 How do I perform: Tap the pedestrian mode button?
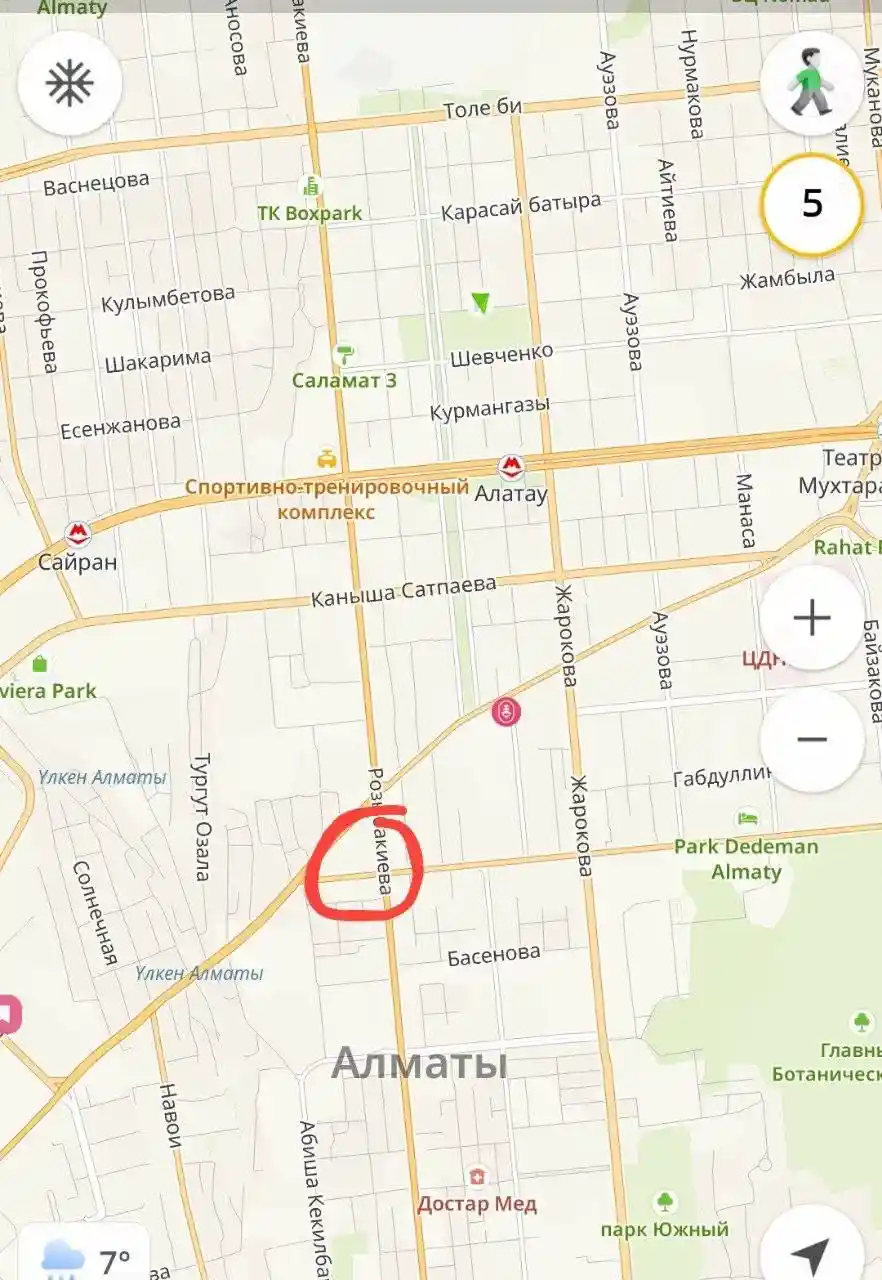click(x=811, y=84)
